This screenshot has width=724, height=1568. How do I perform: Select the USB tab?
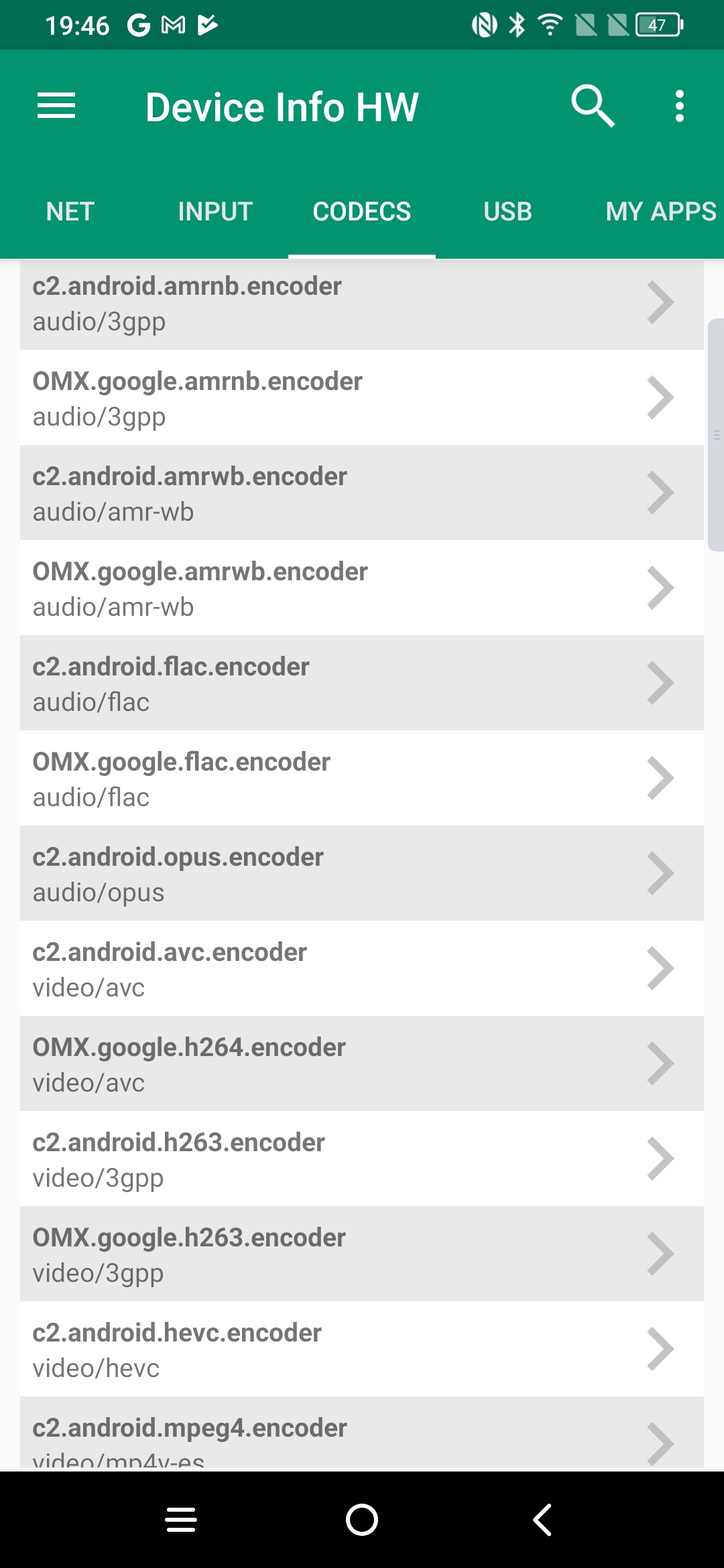507,212
